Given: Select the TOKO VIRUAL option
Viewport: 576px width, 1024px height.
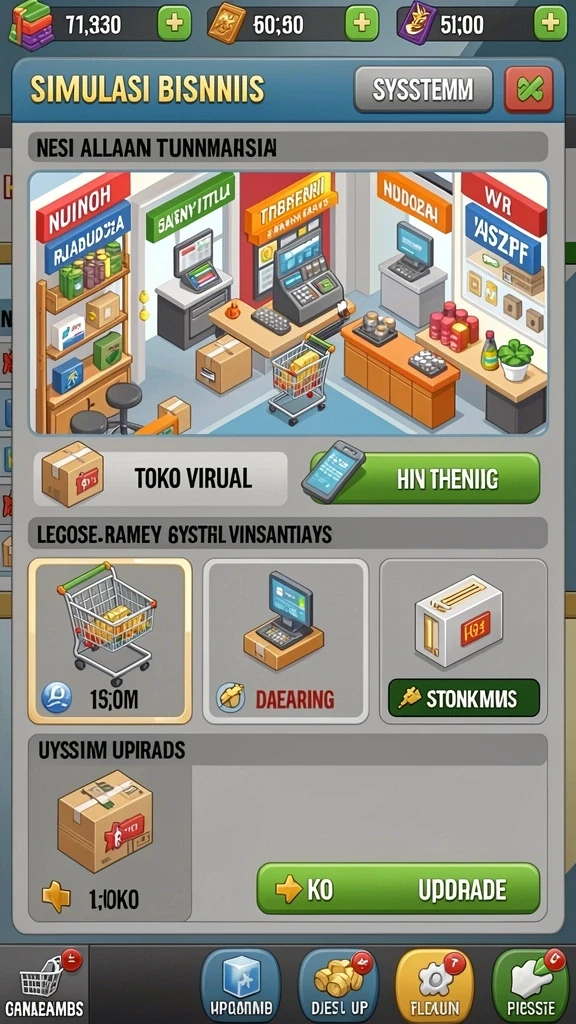Looking at the screenshot, I should [161, 479].
